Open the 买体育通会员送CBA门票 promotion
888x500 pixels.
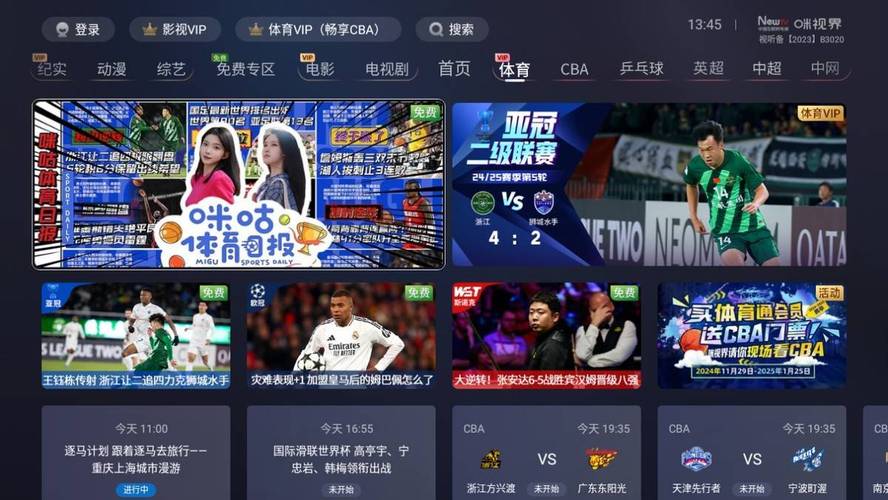(751, 335)
